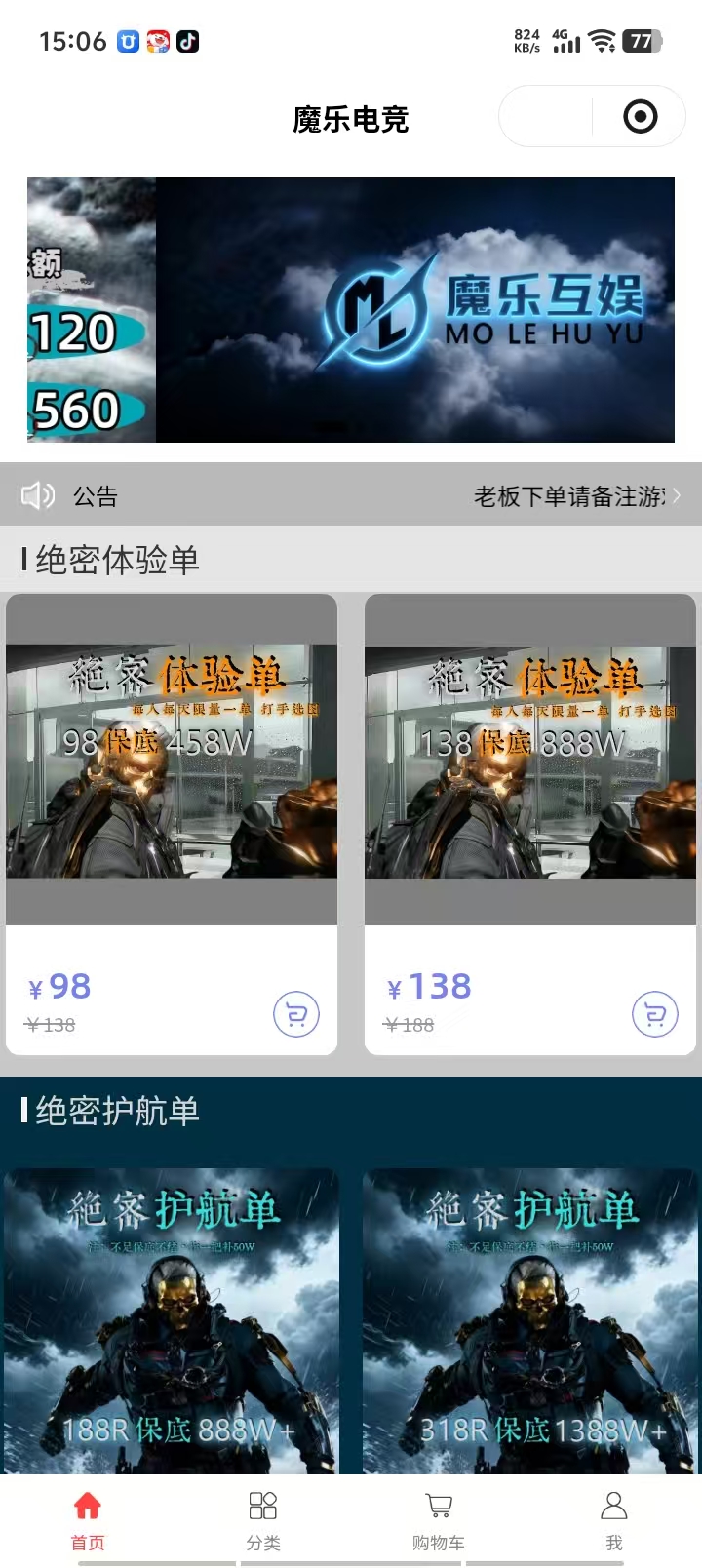Add the ¥98 trial order to cart

296,1015
